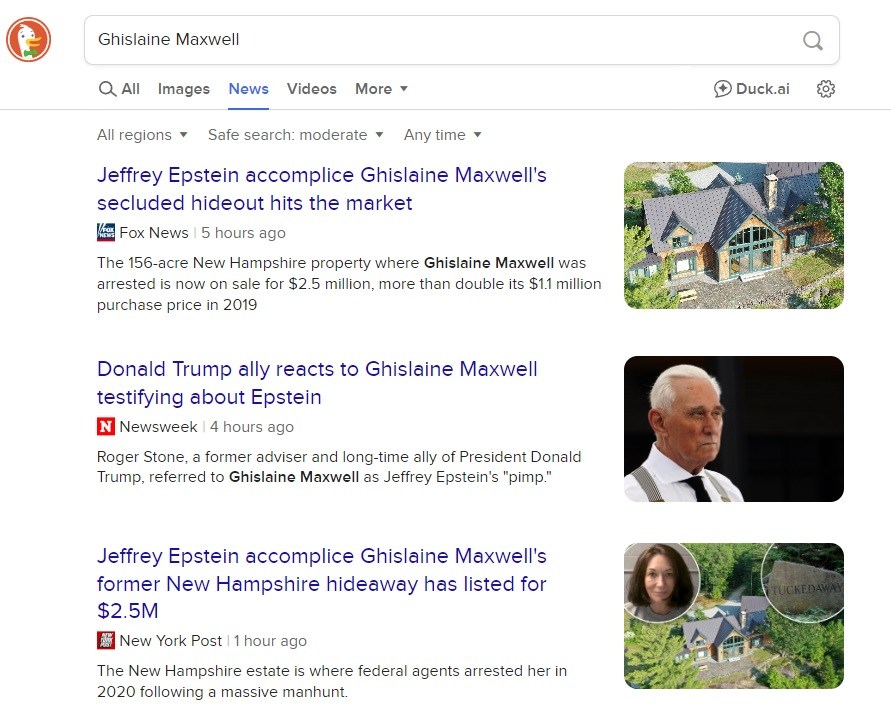Tap the Tuckedaway estate collage thumbnail

733,616
